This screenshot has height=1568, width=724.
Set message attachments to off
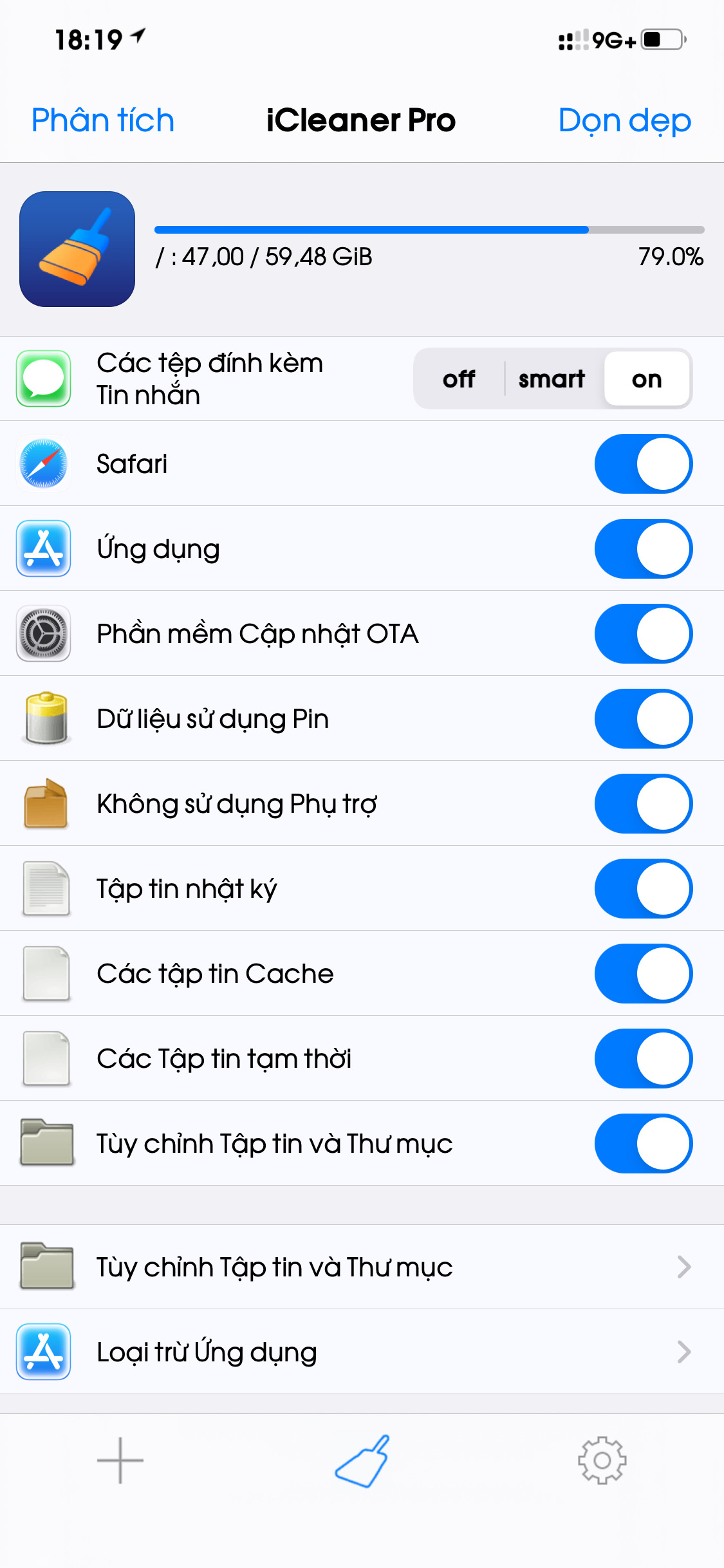click(459, 379)
